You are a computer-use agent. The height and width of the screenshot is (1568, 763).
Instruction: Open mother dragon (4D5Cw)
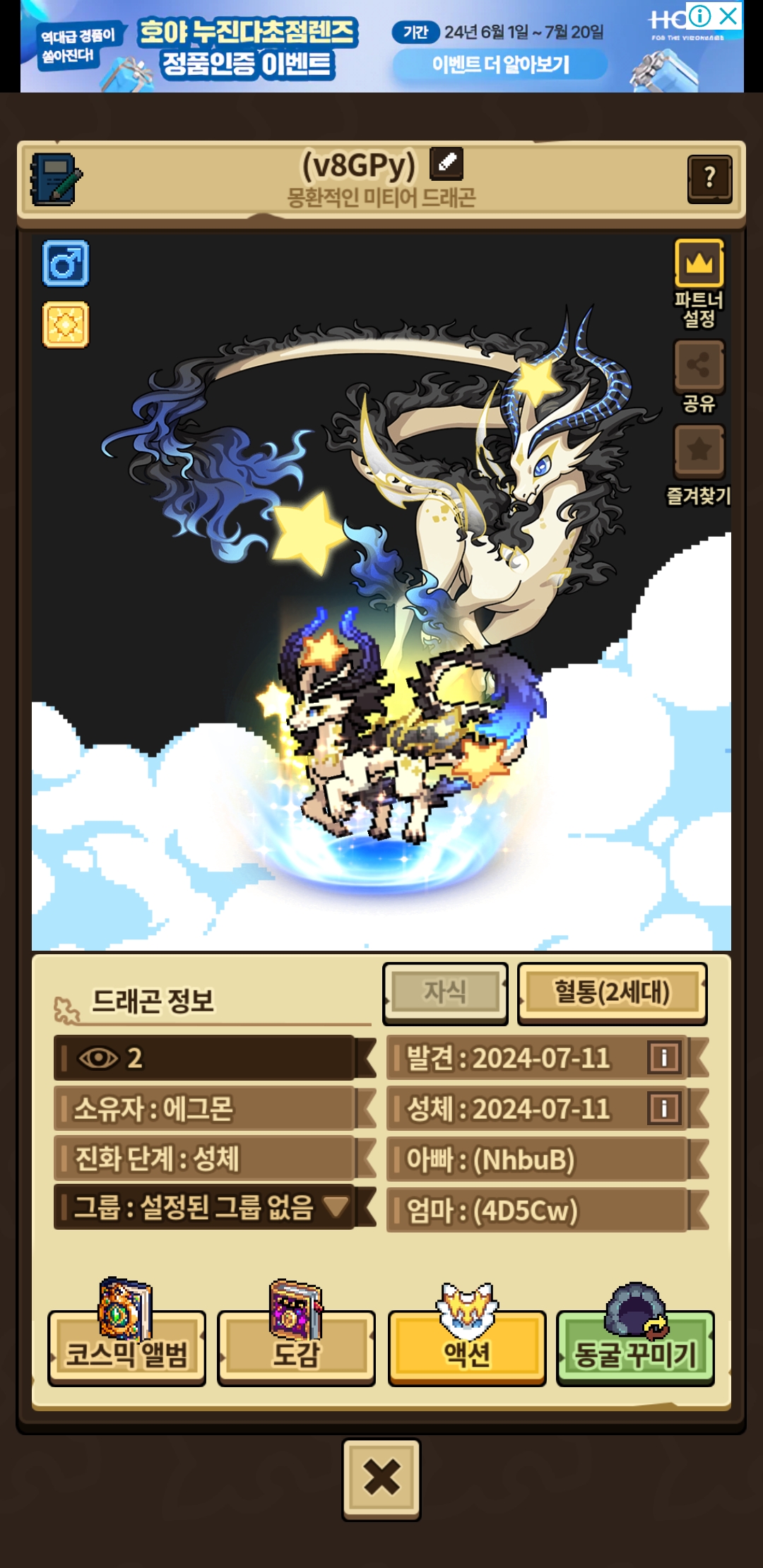tap(538, 1210)
